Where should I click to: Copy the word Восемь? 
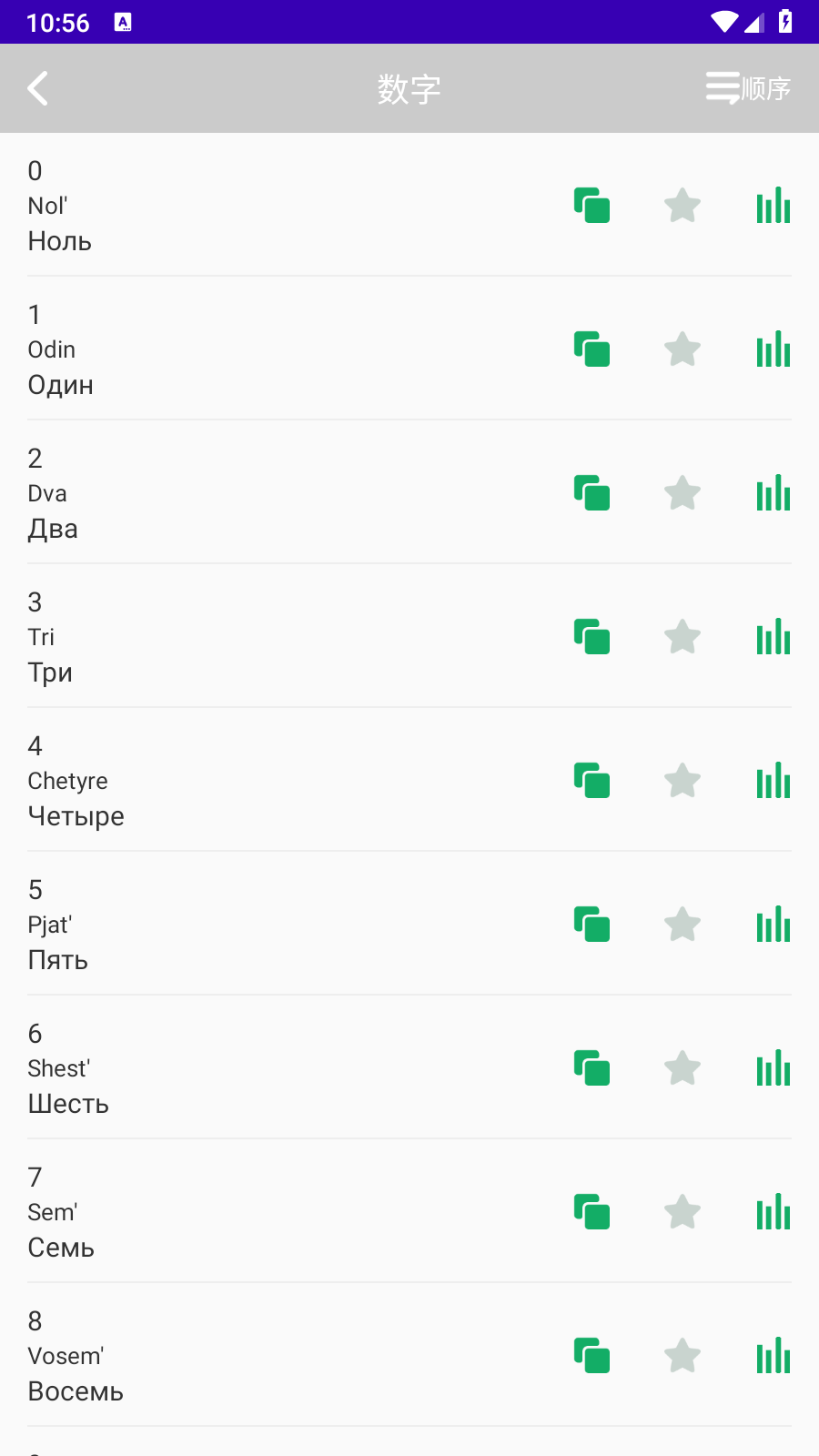(x=591, y=1356)
